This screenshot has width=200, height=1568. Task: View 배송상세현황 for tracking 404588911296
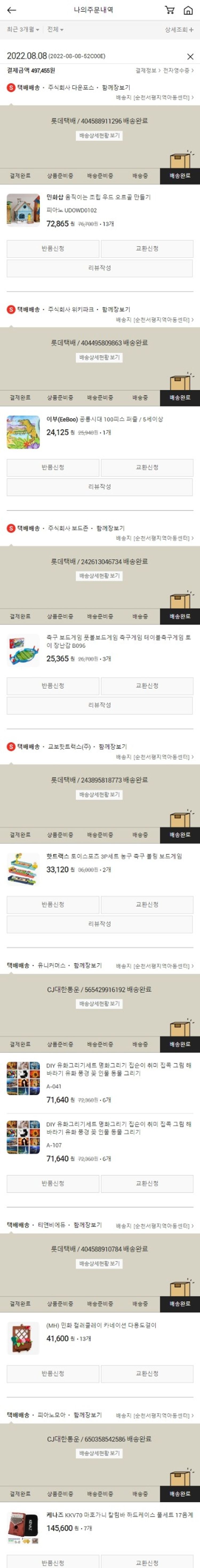tap(99, 136)
